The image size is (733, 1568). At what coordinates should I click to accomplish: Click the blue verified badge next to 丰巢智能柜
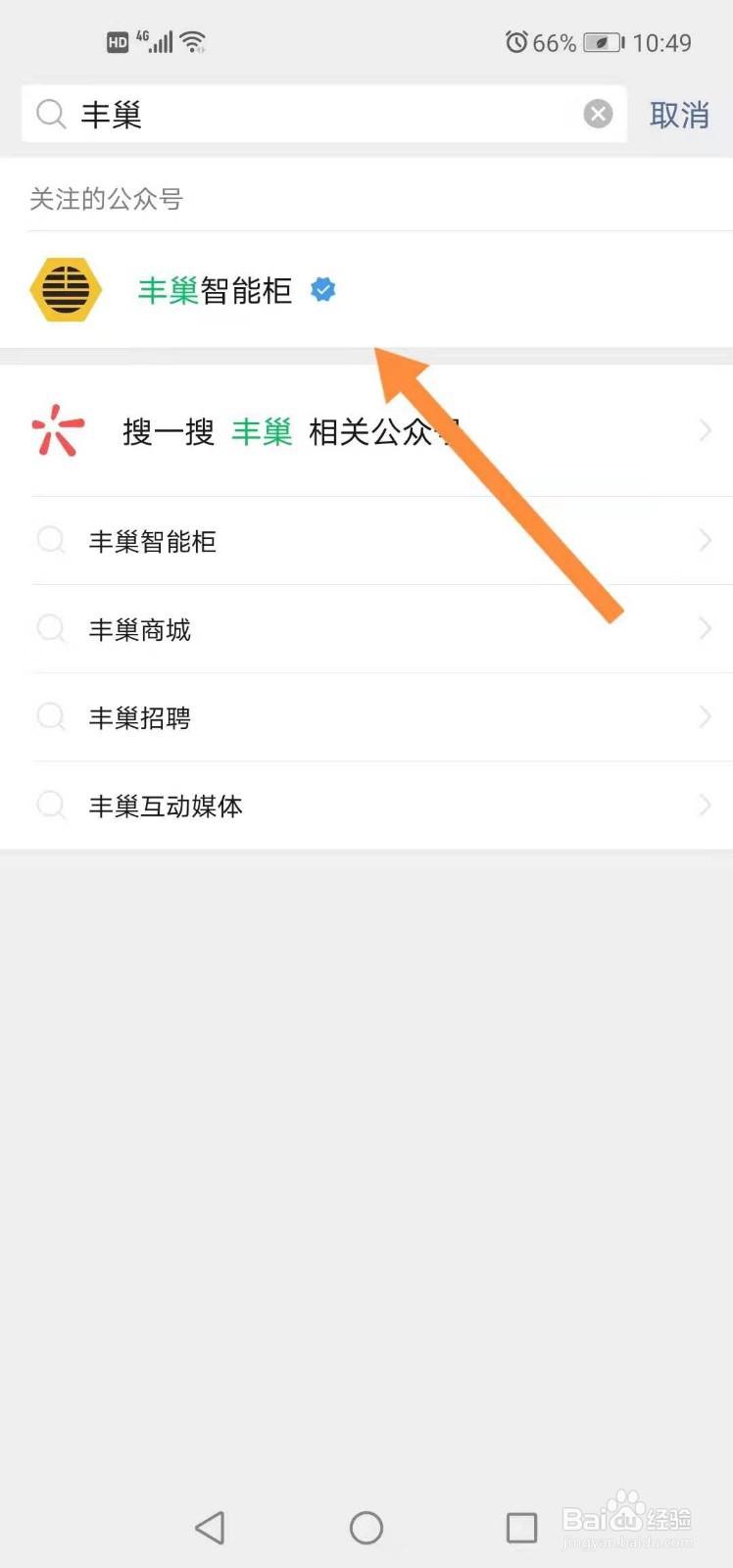[323, 289]
